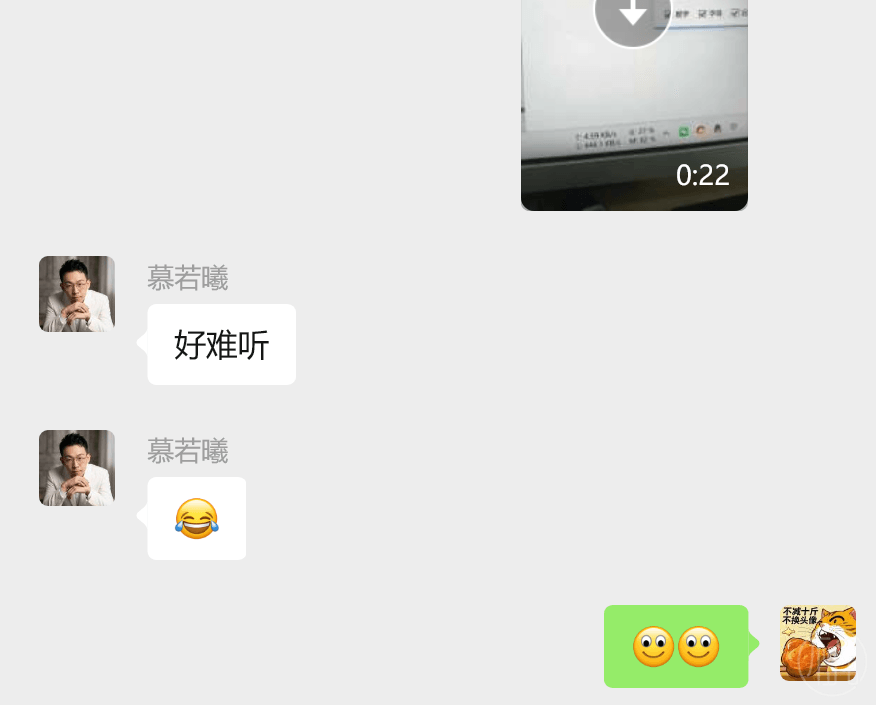Open the 0:22 video thumbnail

click(x=634, y=120)
